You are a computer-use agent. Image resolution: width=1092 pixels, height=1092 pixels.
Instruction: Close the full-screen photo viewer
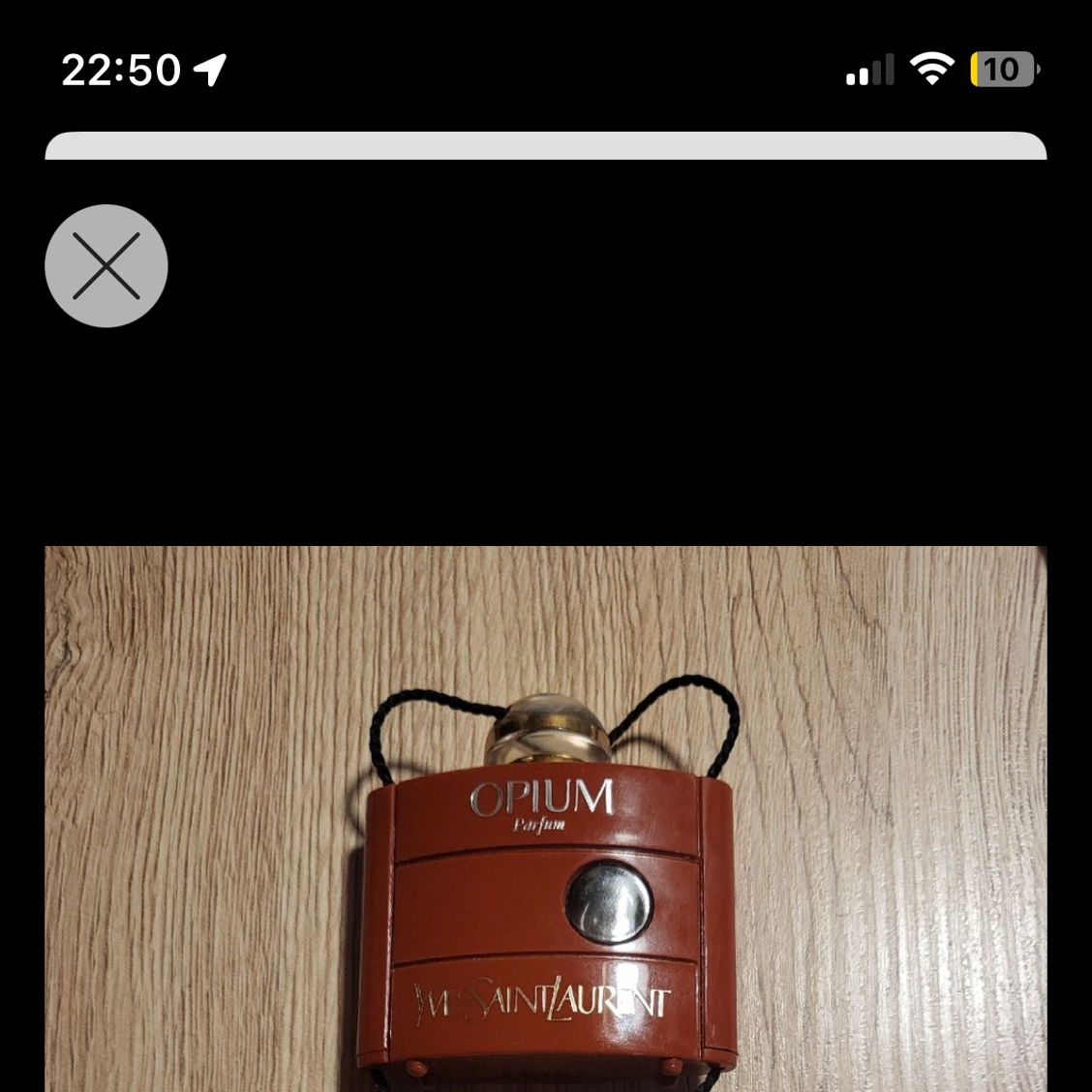[106, 265]
